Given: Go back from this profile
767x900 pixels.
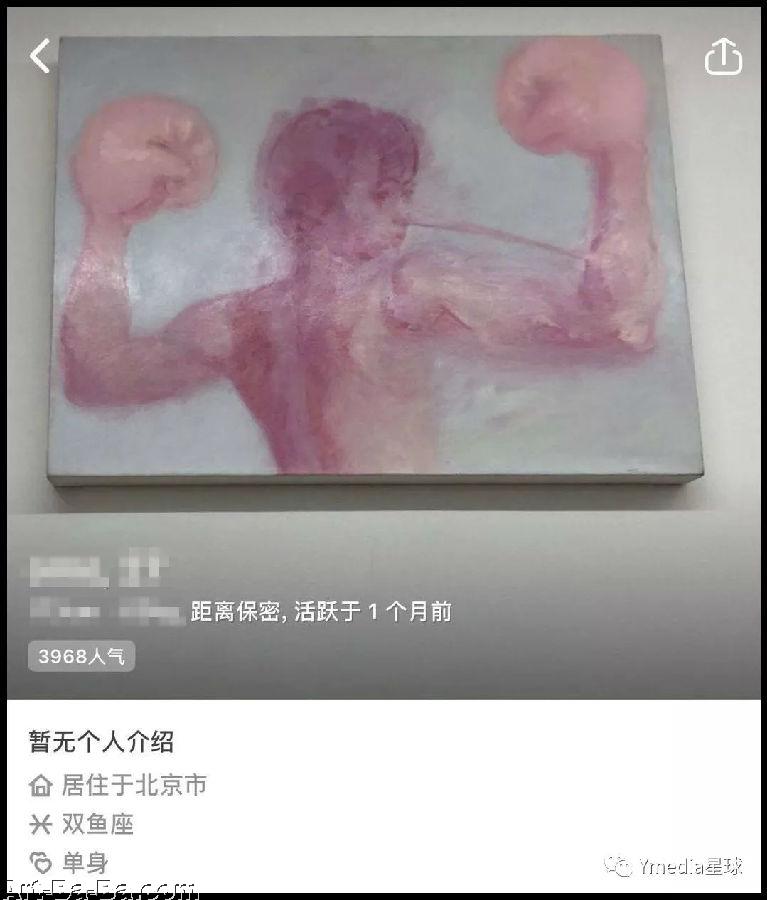Looking at the screenshot, I should [40, 56].
